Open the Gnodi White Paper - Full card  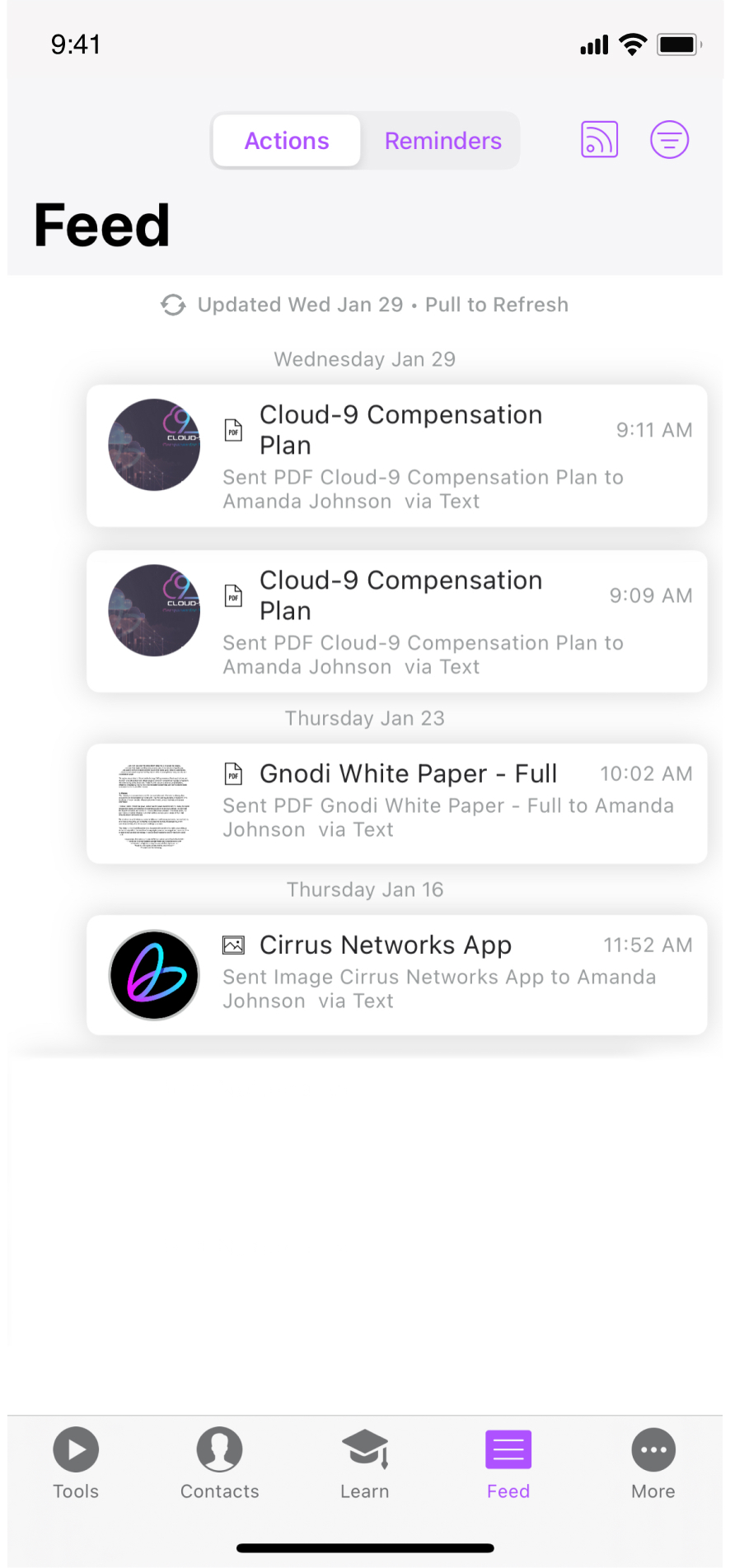point(396,803)
